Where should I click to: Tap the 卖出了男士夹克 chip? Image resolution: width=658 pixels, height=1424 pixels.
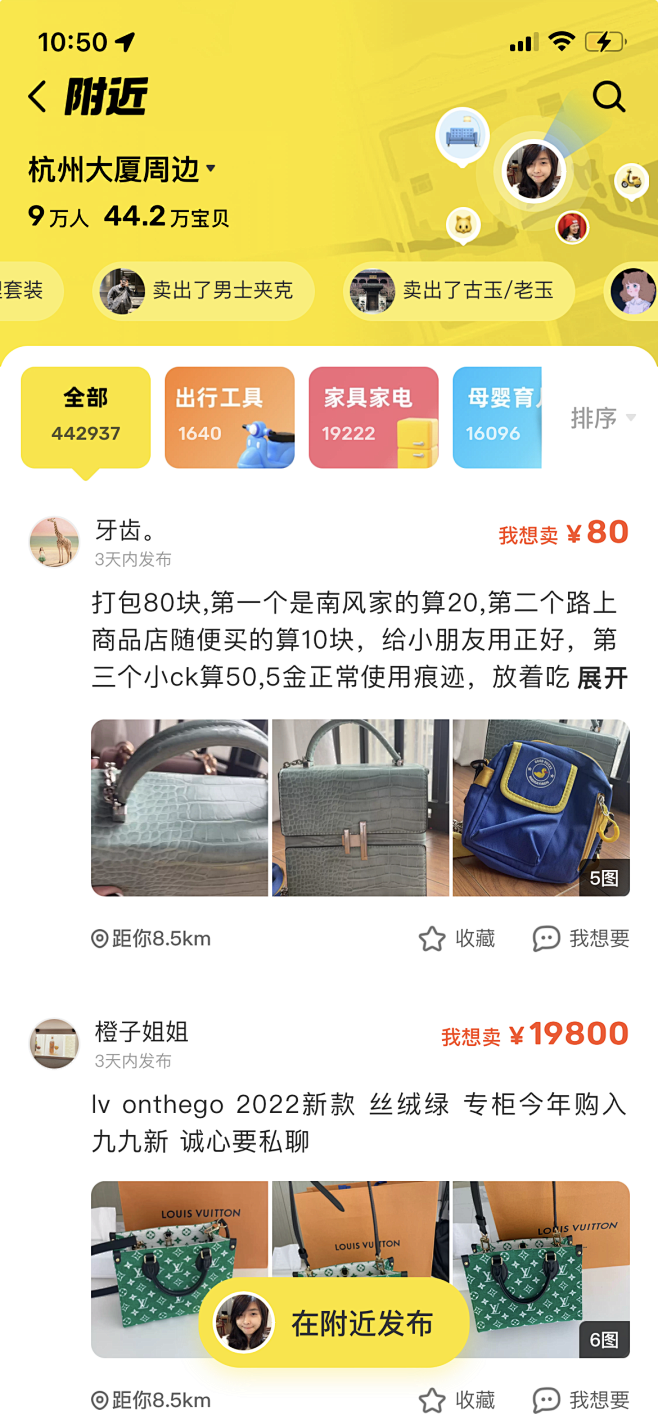pyautogui.click(x=204, y=291)
